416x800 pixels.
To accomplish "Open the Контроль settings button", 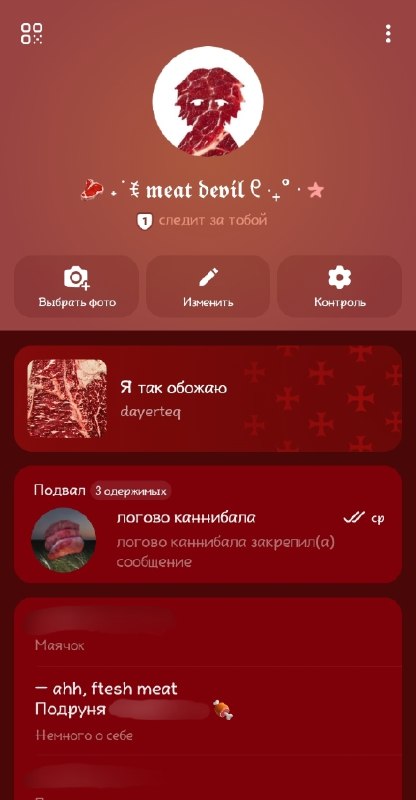I will [339, 287].
